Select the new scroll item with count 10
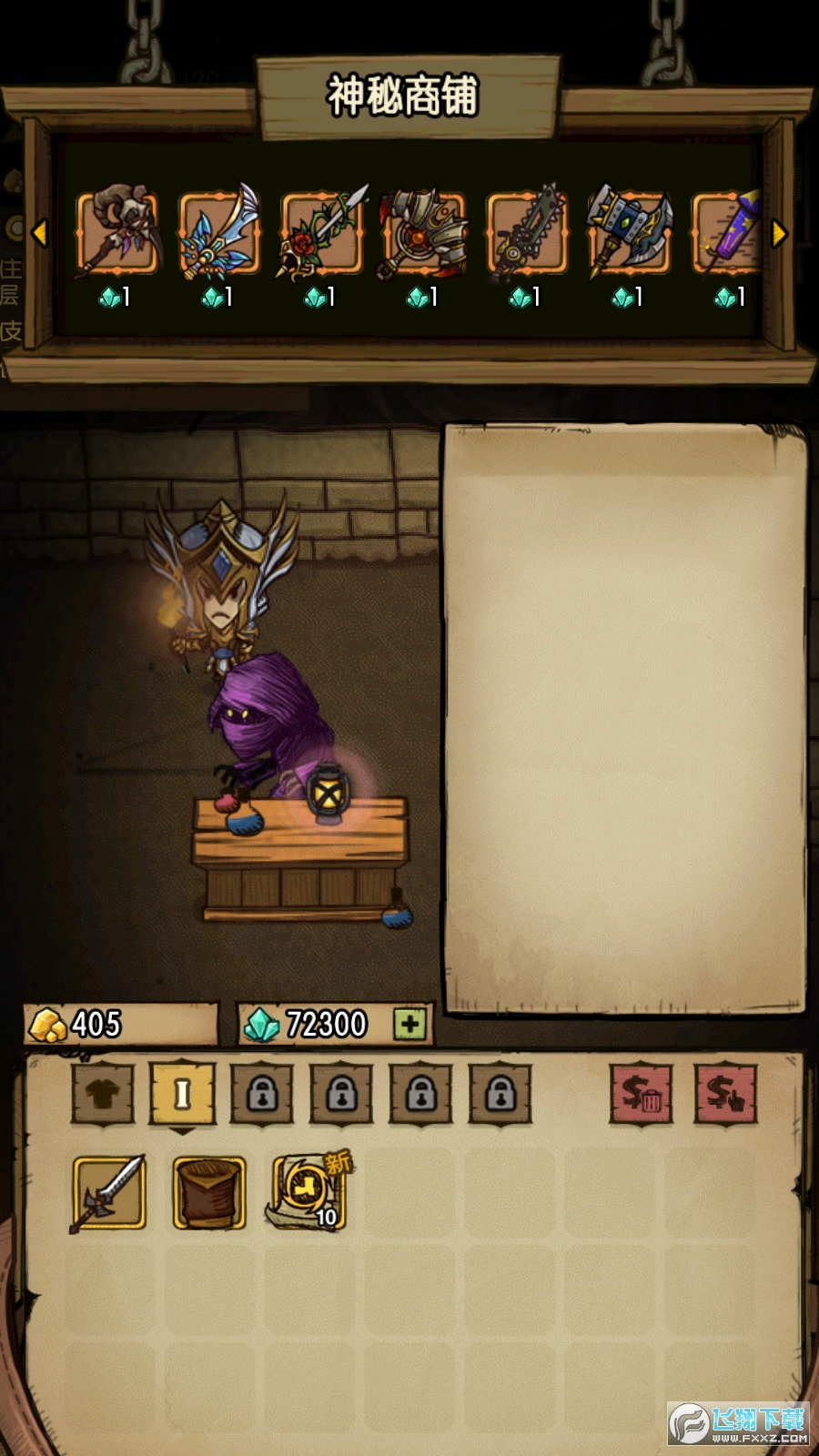Screen dimensions: 819x1456 point(309,1192)
